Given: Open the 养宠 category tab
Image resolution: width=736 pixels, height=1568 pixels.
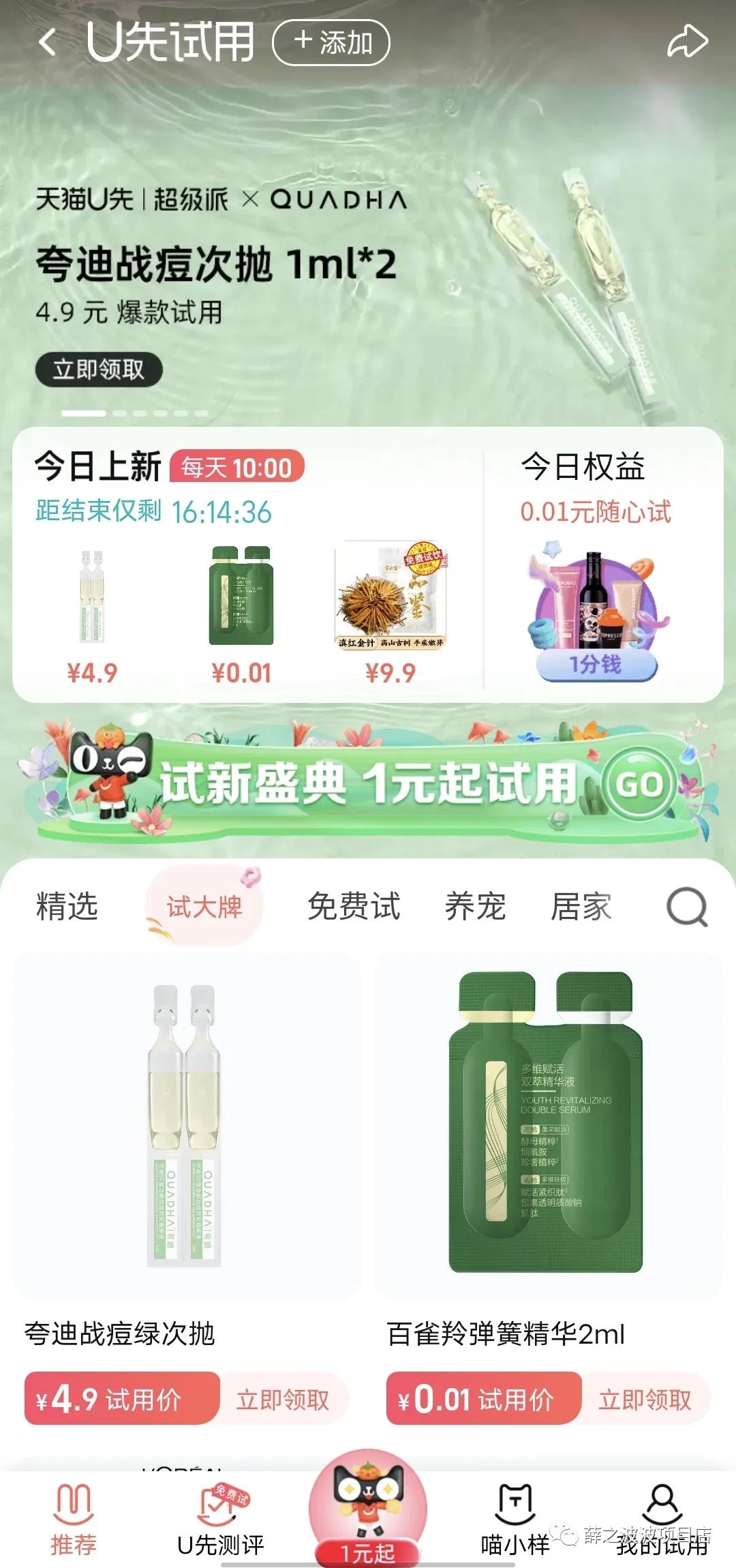Looking at the screenshot, I should pos(475,907).
